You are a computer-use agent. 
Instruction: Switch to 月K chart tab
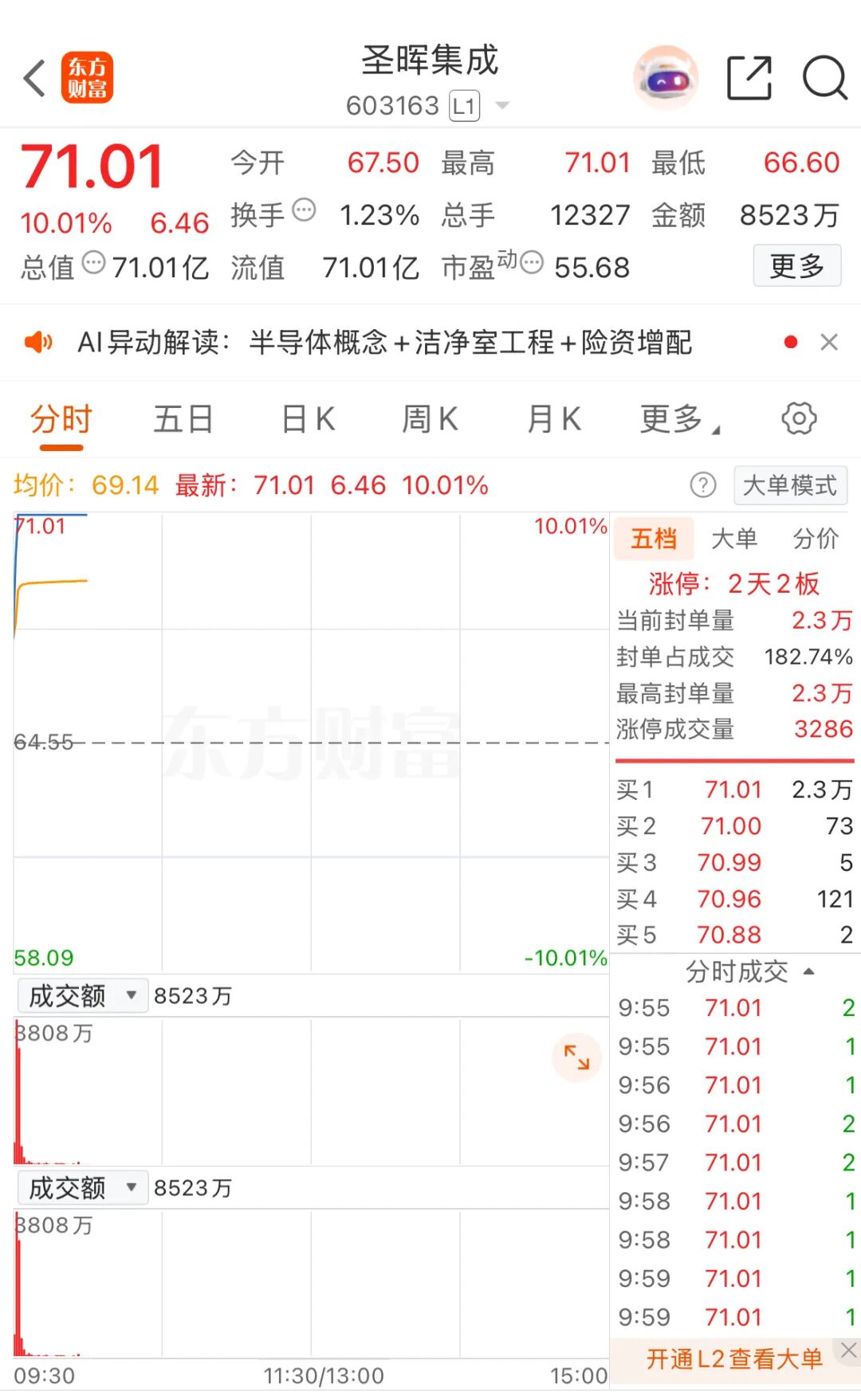click(553, 419)
